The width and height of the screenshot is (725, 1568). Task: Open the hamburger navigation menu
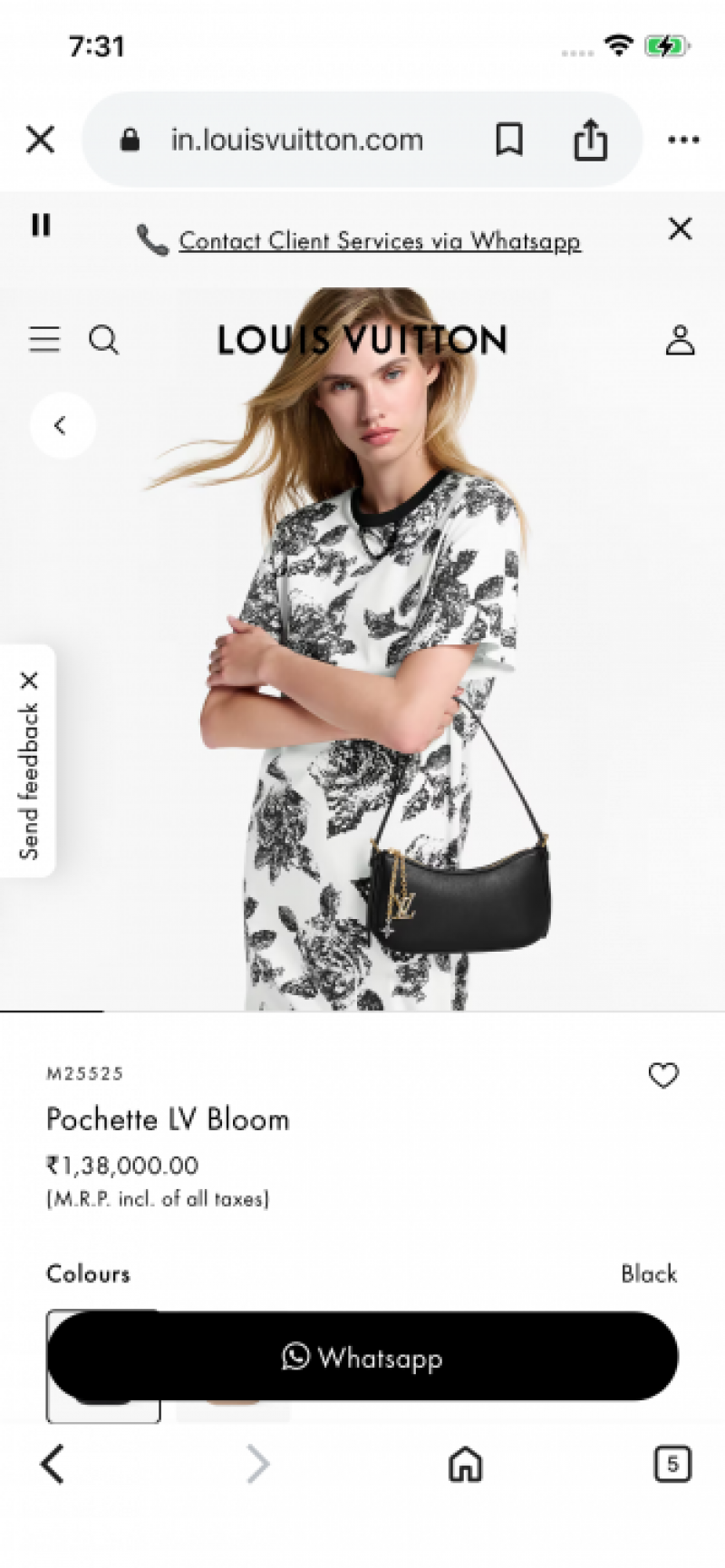(x=44, y=340)
